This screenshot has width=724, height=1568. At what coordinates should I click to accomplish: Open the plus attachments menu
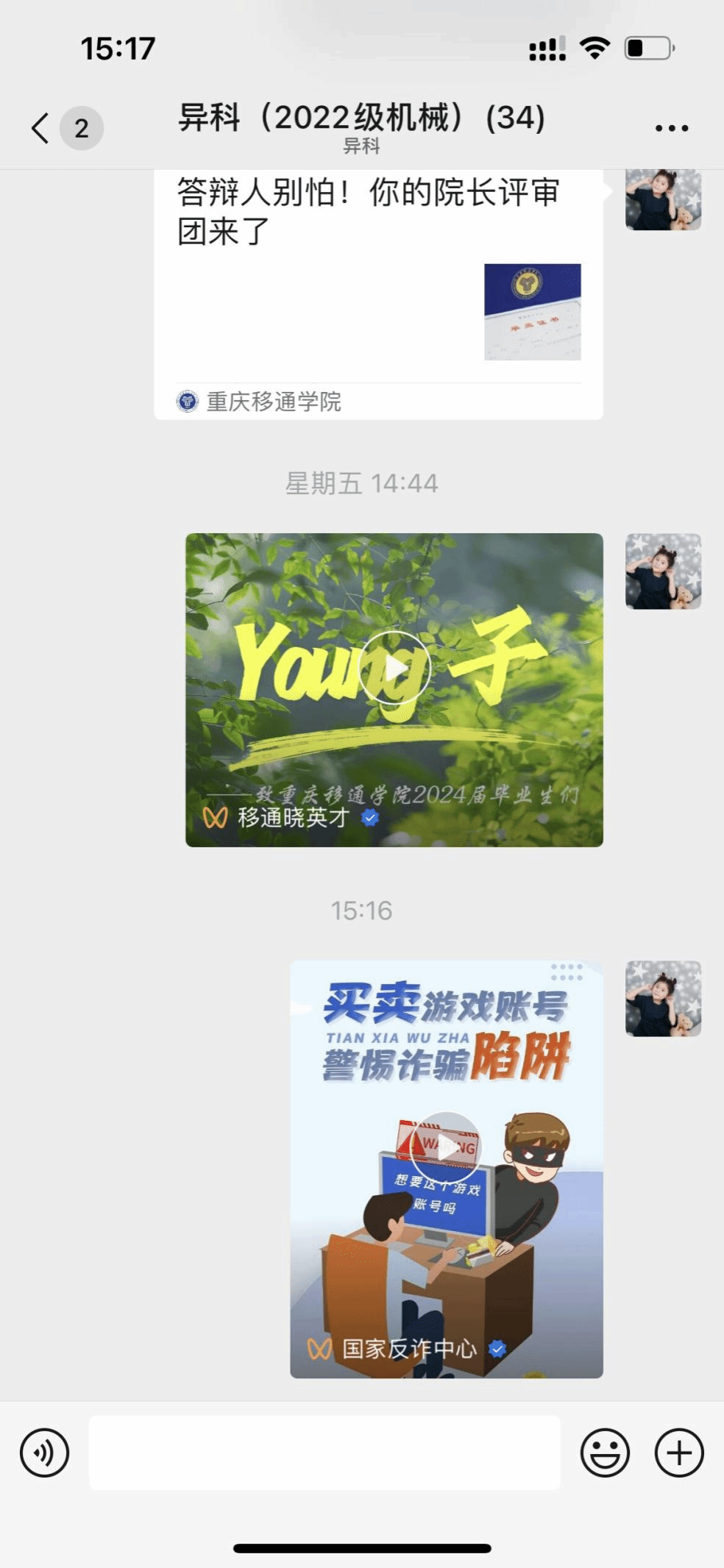[x=678, y=1453]
